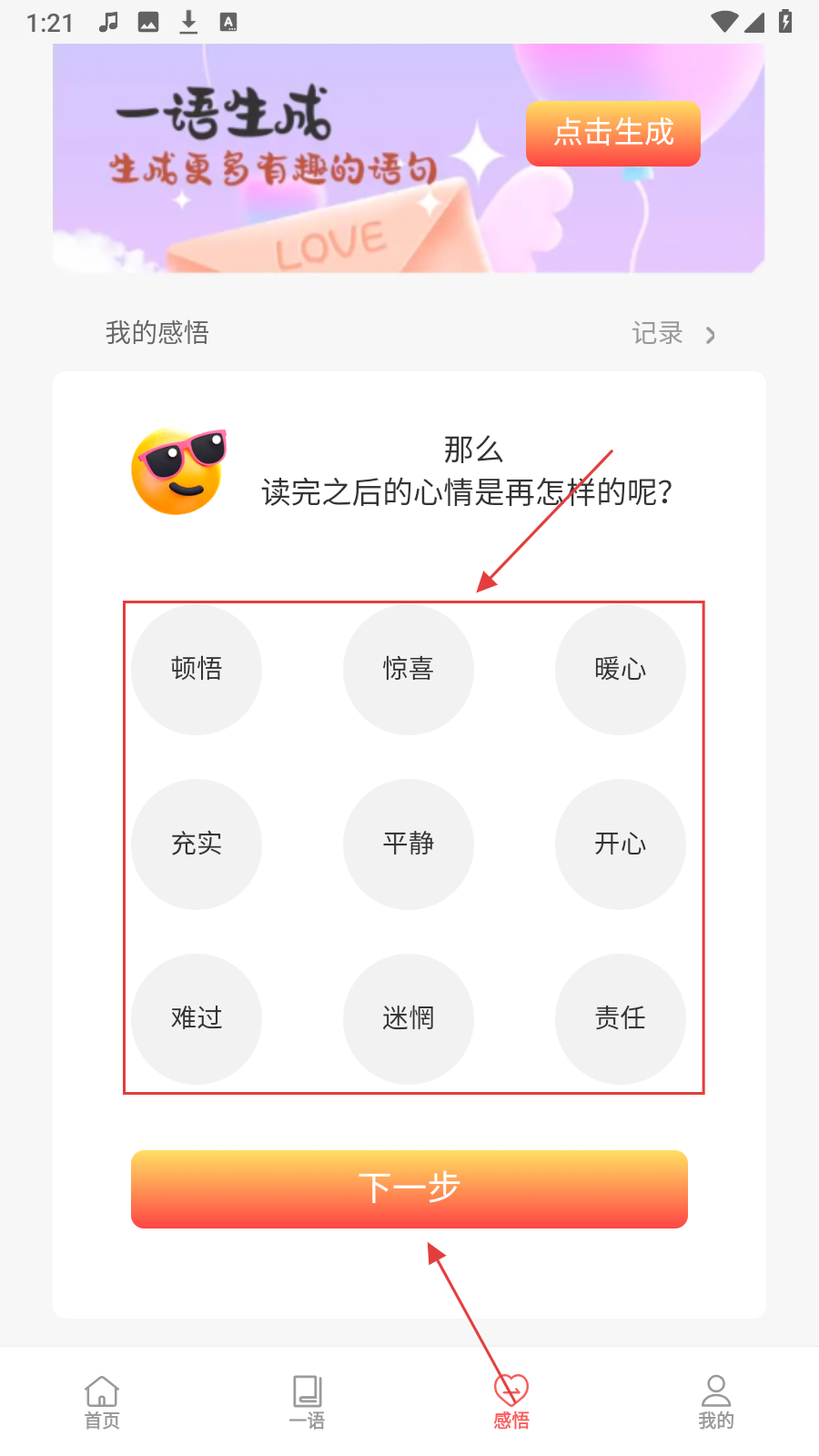
Task: Select the 责任 mood option
Action: (x=620, y=1018)
